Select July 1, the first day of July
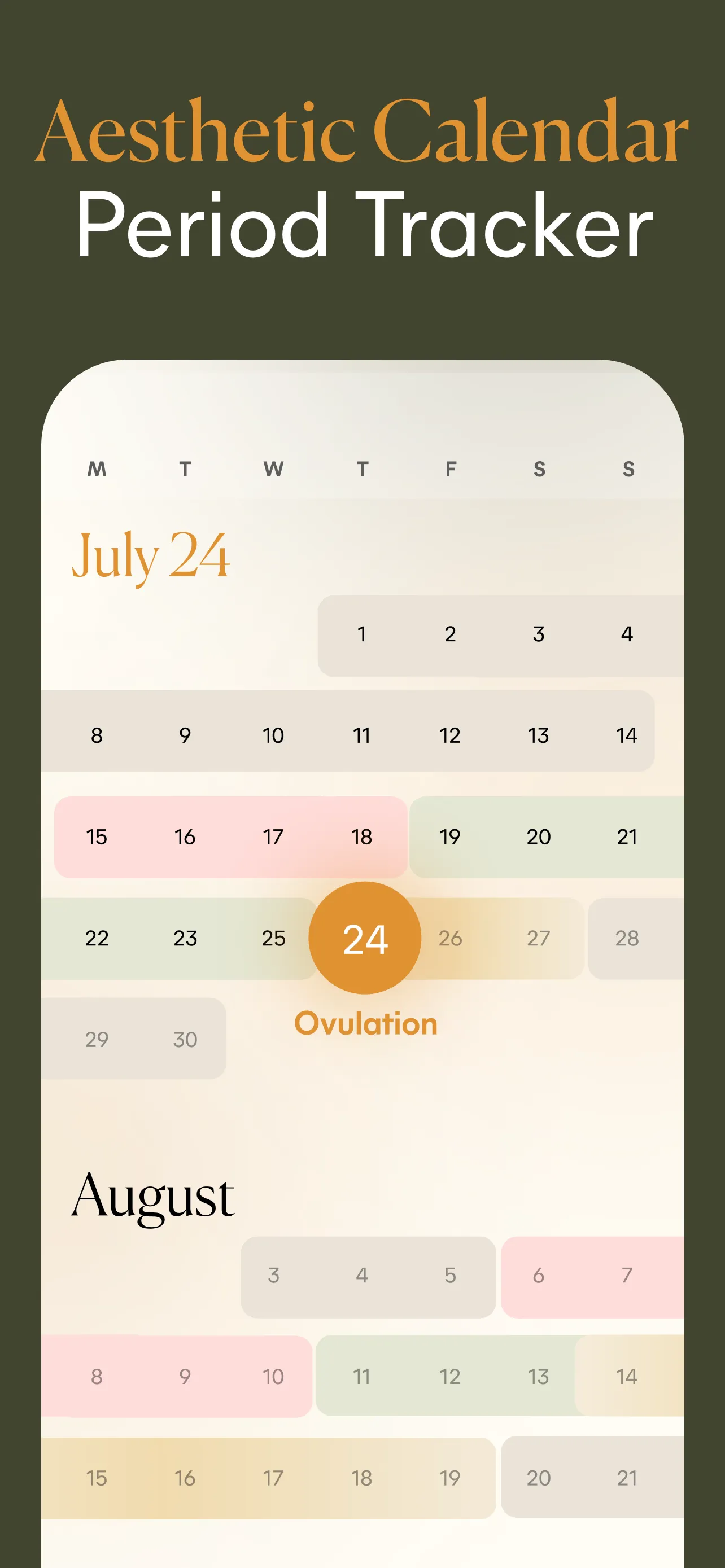Viewport: 725px width, 1568px height. [x=362, y=633]
